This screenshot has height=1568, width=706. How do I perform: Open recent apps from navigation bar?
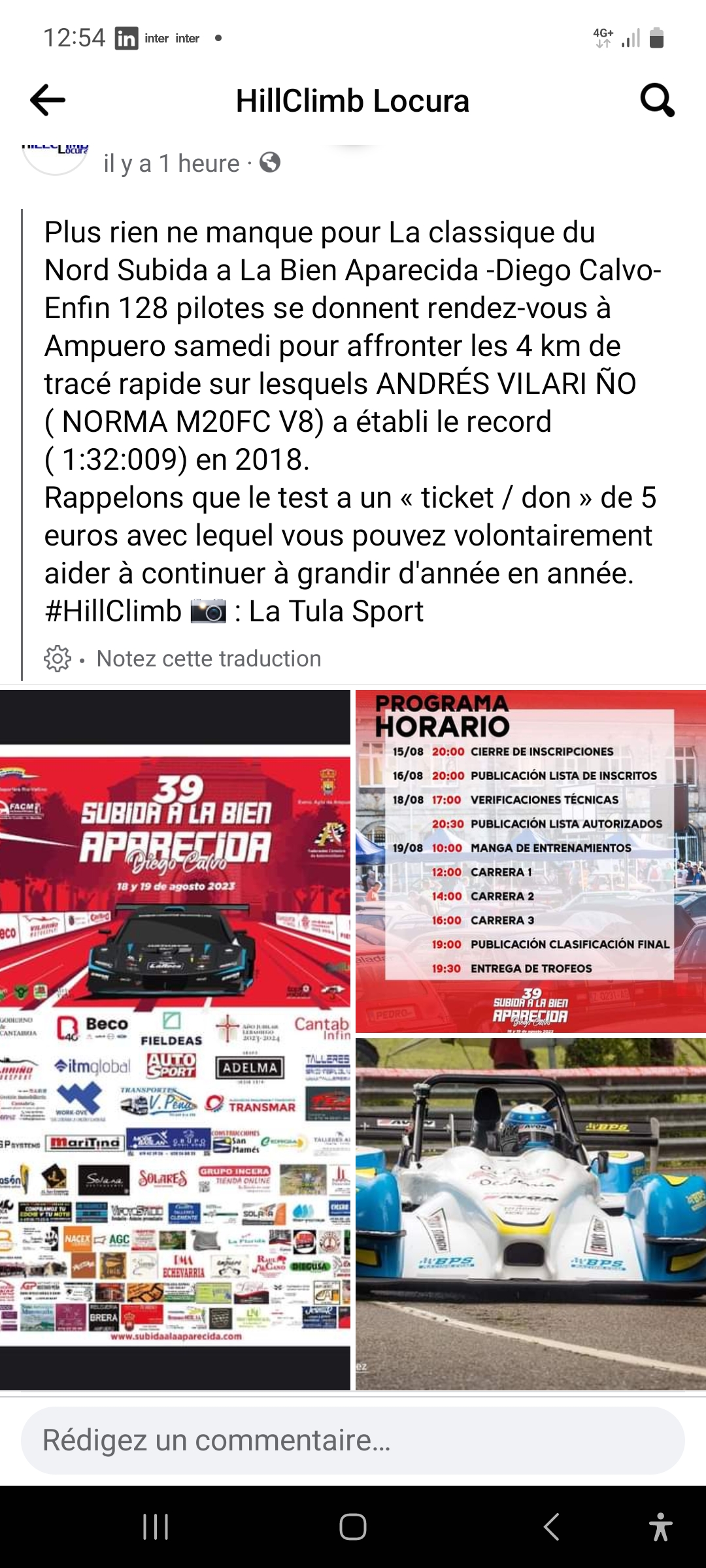click(156, 1527)
